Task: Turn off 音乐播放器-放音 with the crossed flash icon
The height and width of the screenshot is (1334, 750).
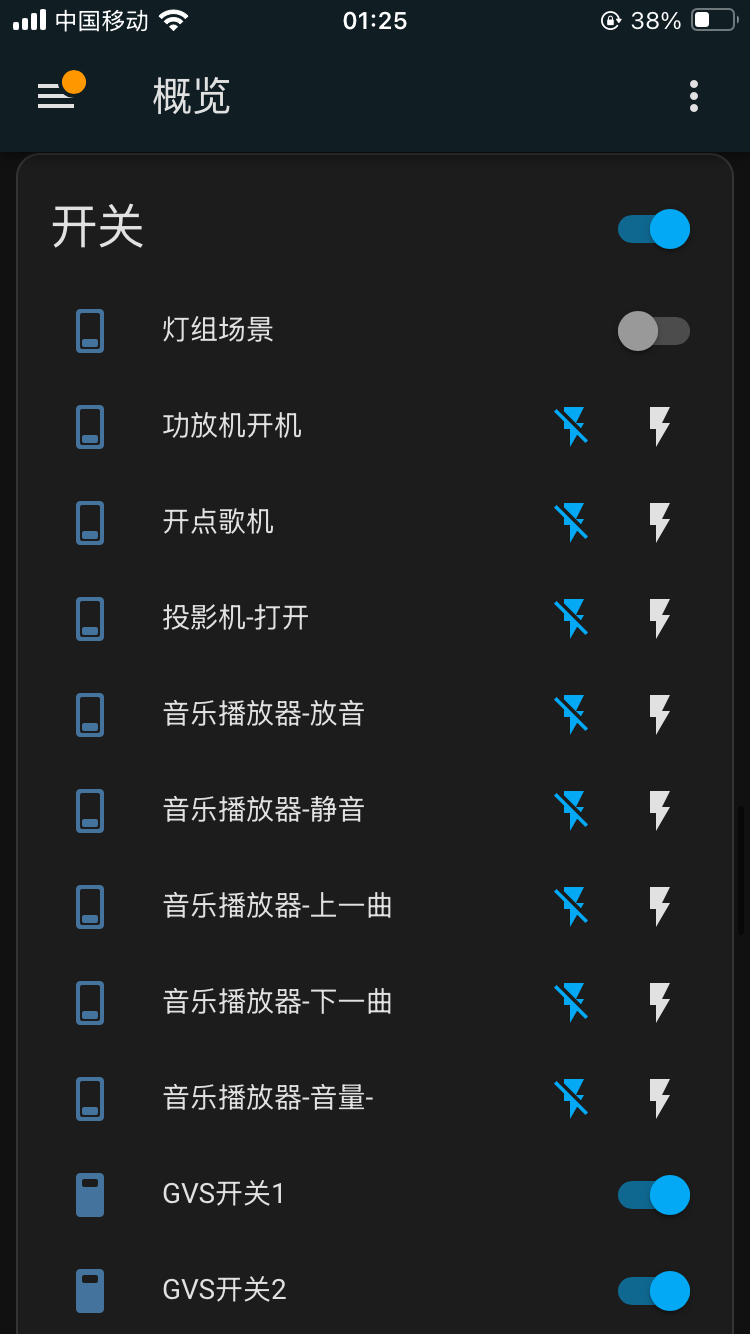Action: [x=571, y=714]
